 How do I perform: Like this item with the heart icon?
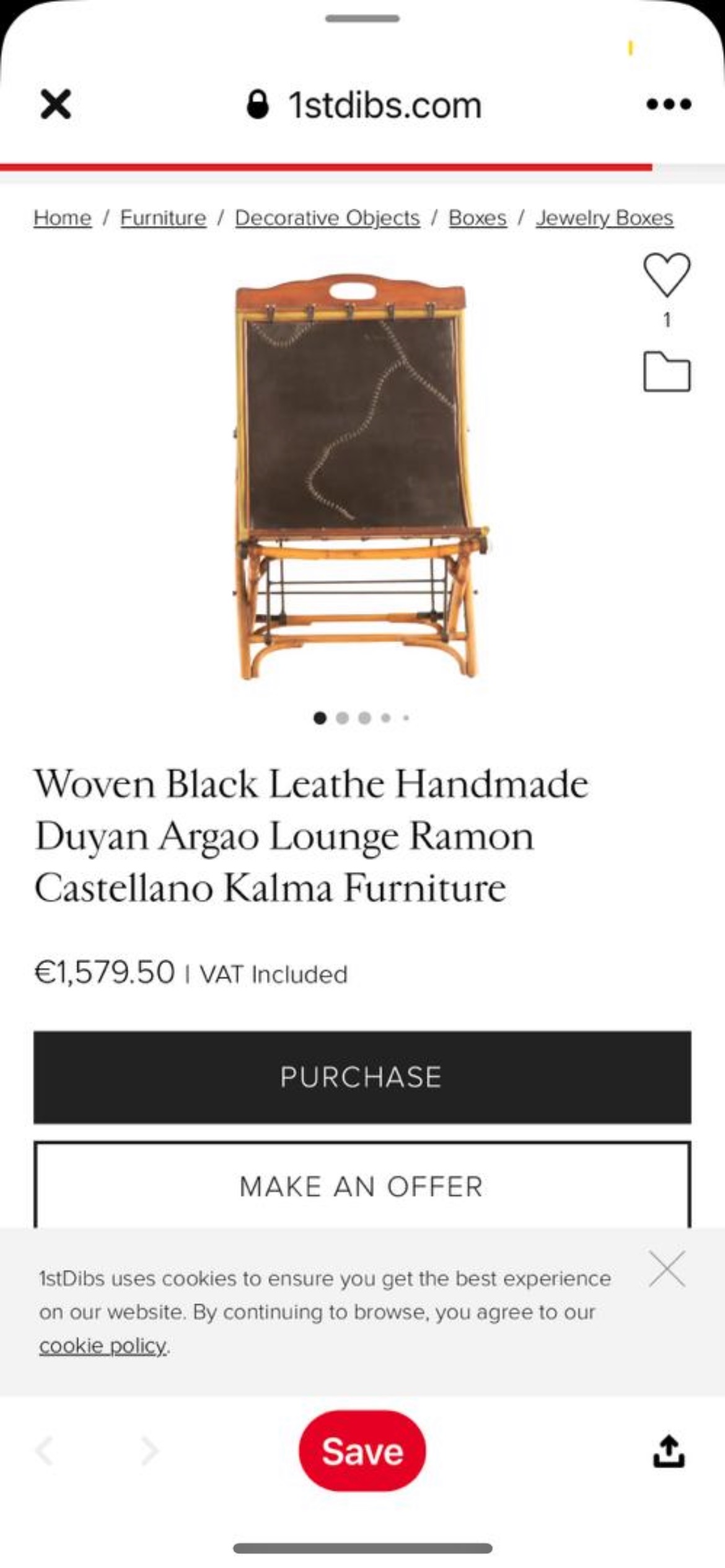[667, 274]
